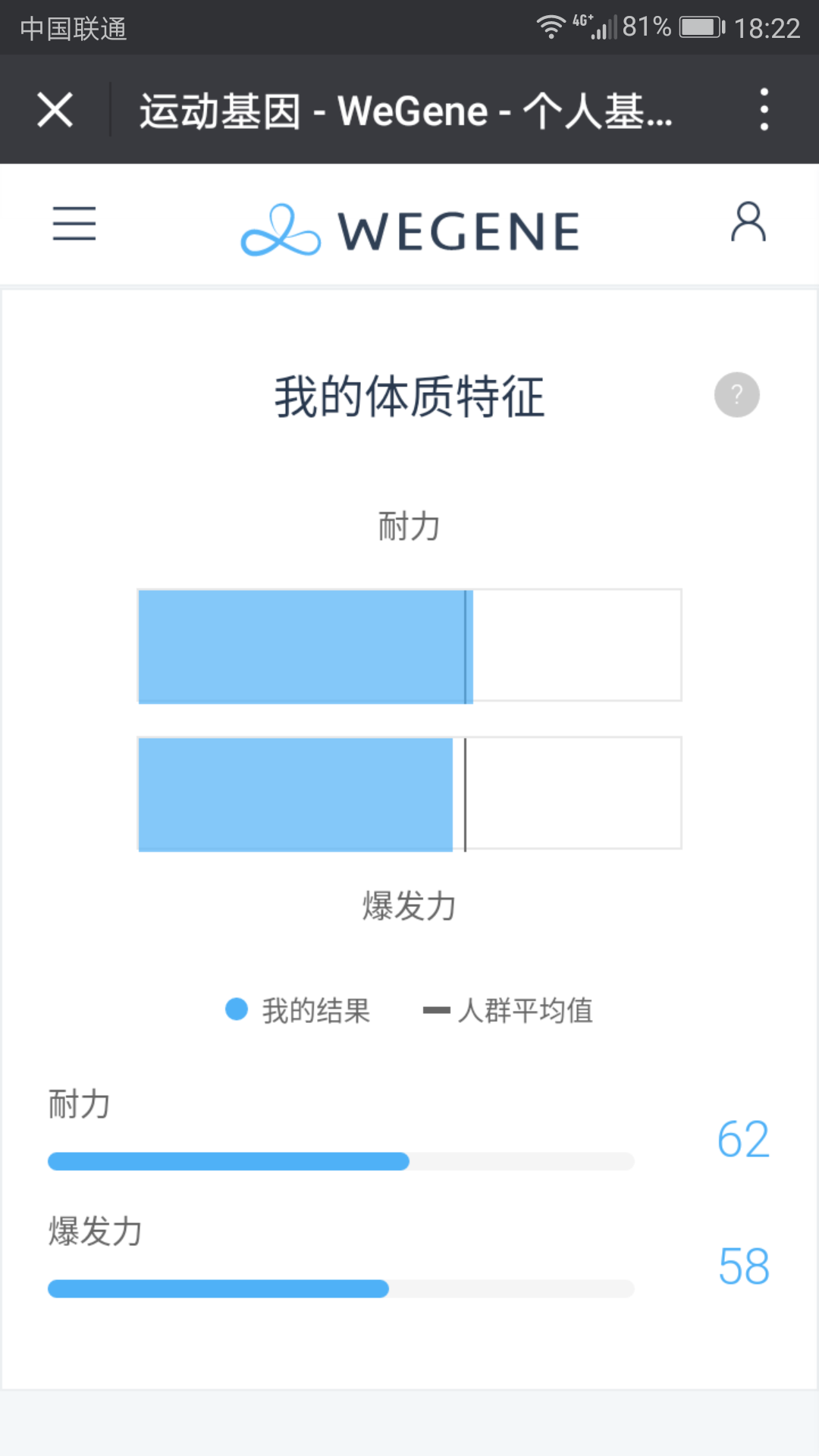
Task: Toggle the 人群平均值 legend item
Action: click(508, 1010)
